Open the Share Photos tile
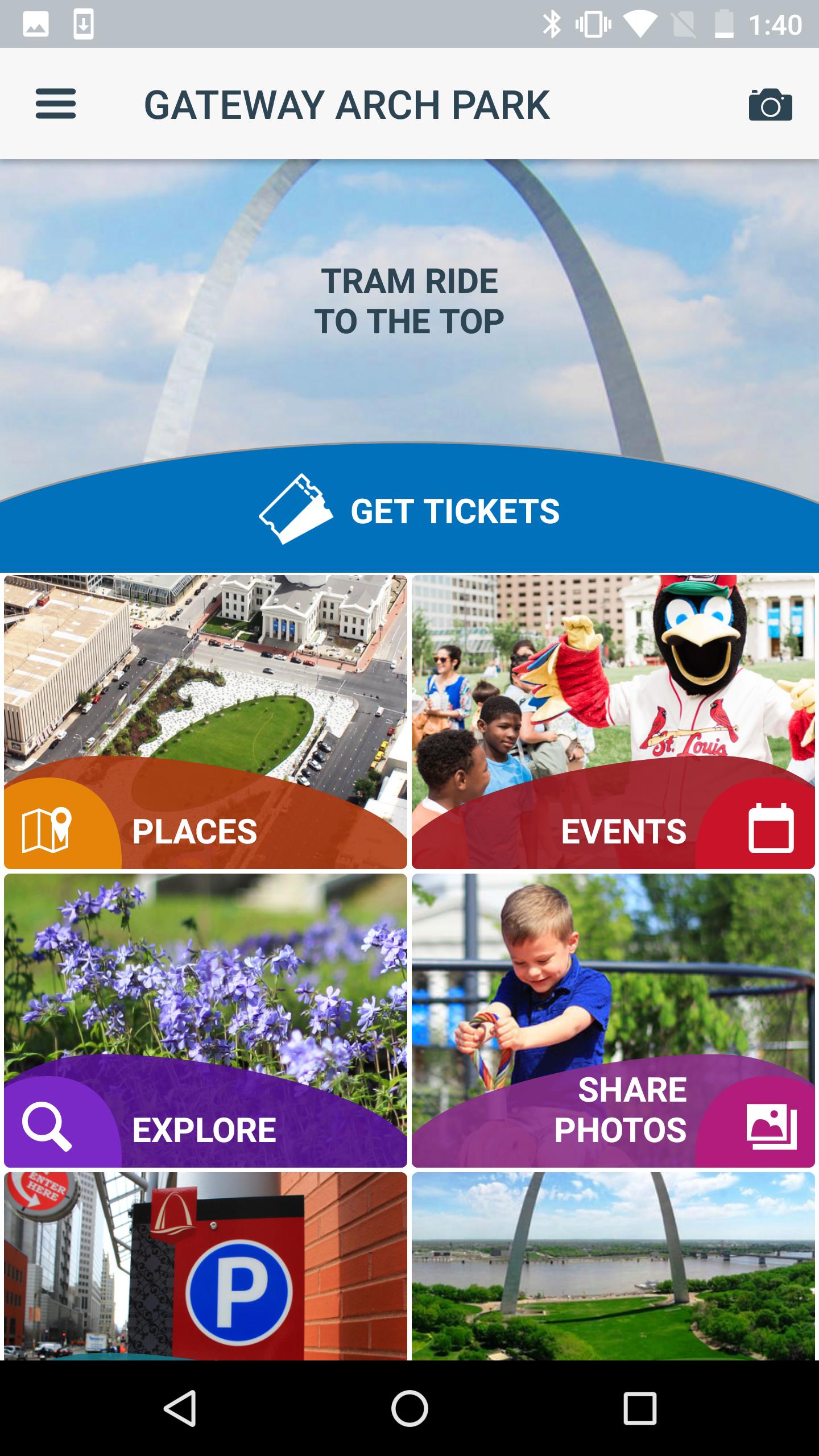The height and width of the screenshot is (1456, 819). pyautogui.click(x=613, y=1021)
